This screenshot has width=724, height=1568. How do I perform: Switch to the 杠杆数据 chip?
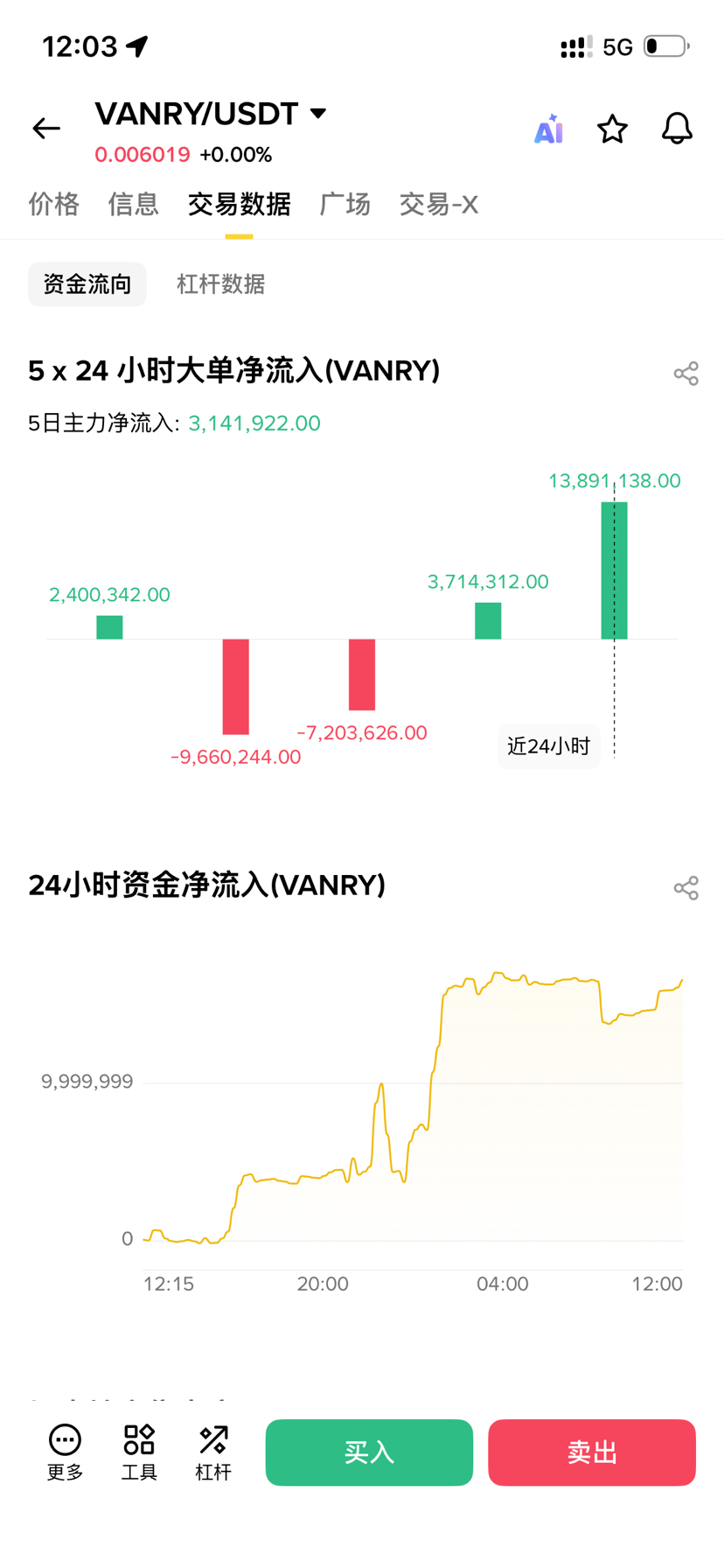(221, 284)
